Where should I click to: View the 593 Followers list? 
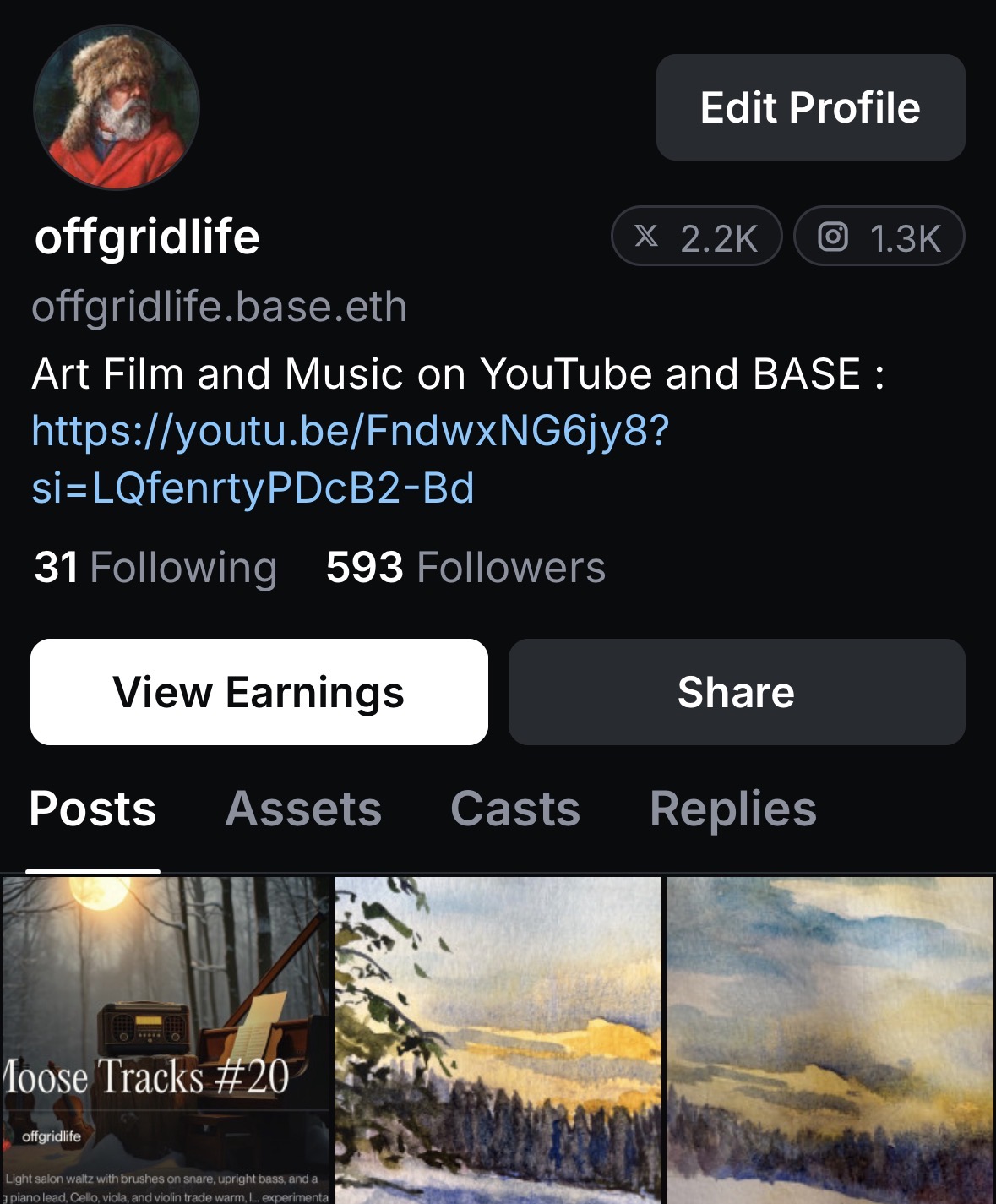tap(465, 567)
